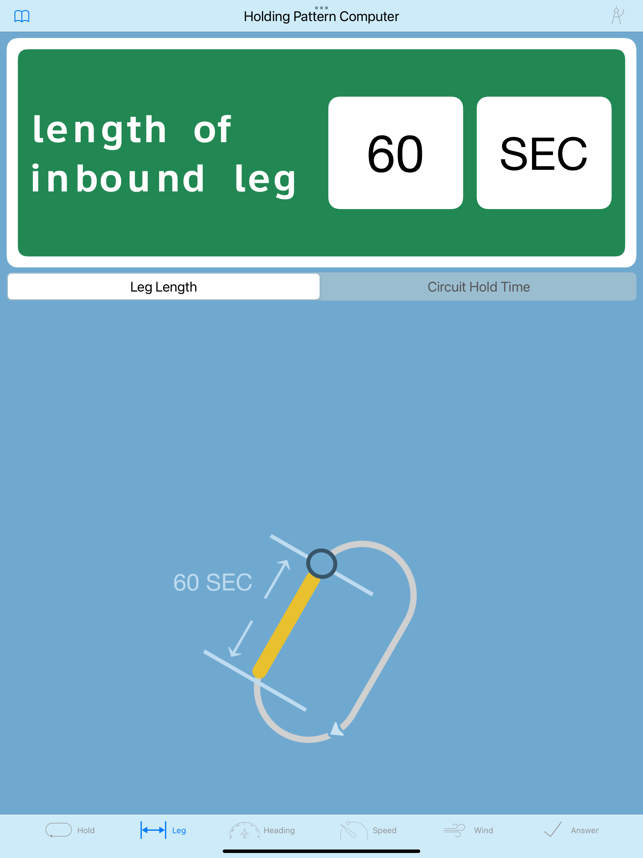Image resolution: width=643 pixels, height=858 pixels.
Task: Select the Leg Length segment
Action: point(164,287)
